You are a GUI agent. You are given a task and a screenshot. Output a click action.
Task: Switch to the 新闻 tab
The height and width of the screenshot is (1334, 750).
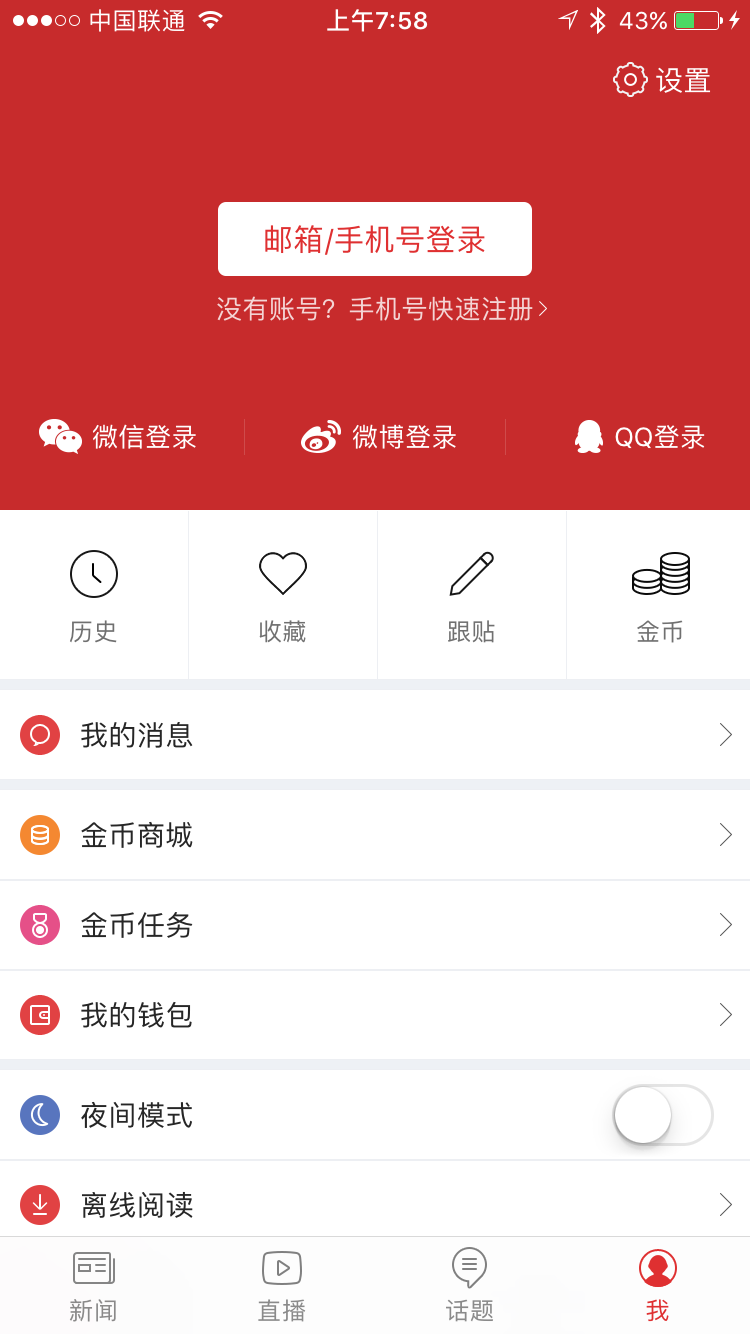click(94, 1286)
